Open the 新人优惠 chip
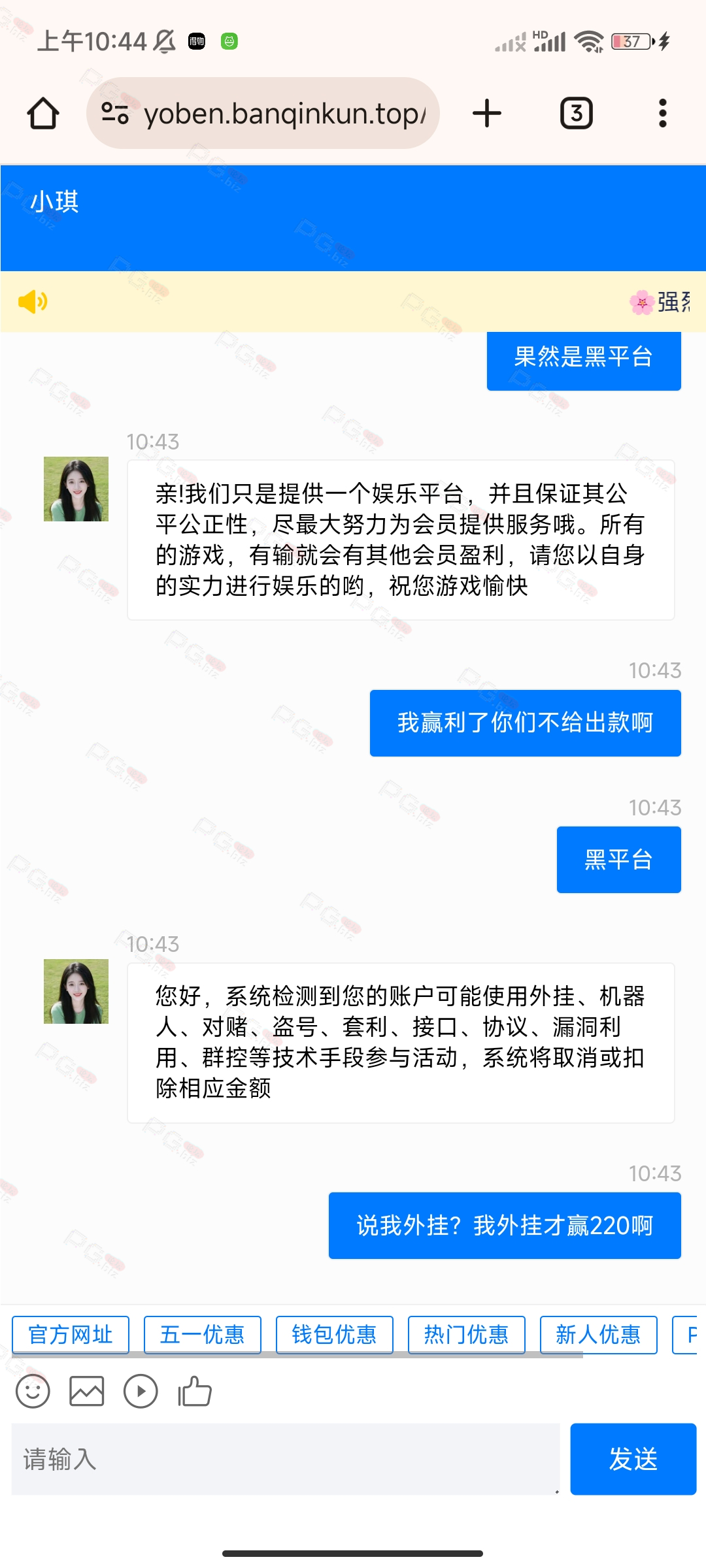 click(x=599, y=1335)
